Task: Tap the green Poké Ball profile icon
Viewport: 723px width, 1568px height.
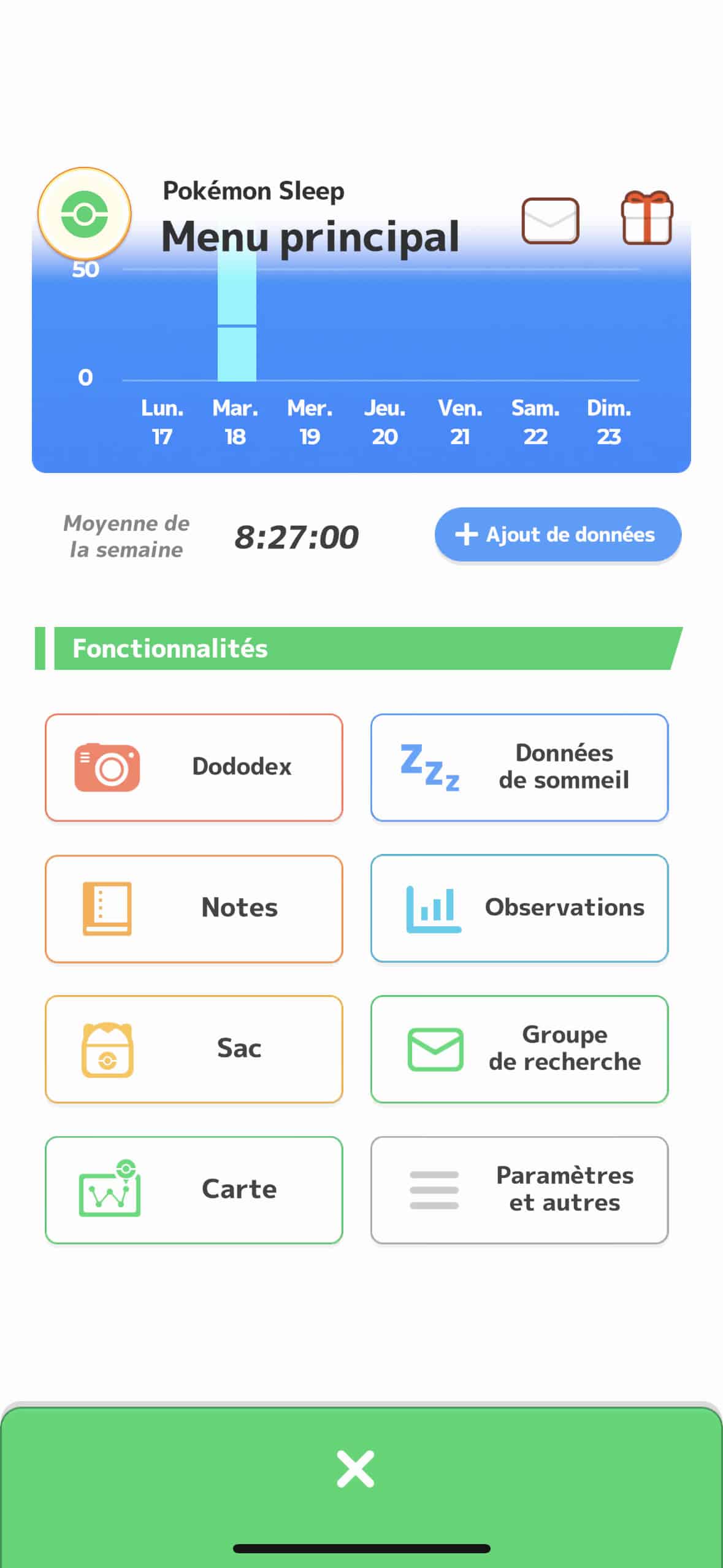Action: pyautogui.click(x=85, y=214)
